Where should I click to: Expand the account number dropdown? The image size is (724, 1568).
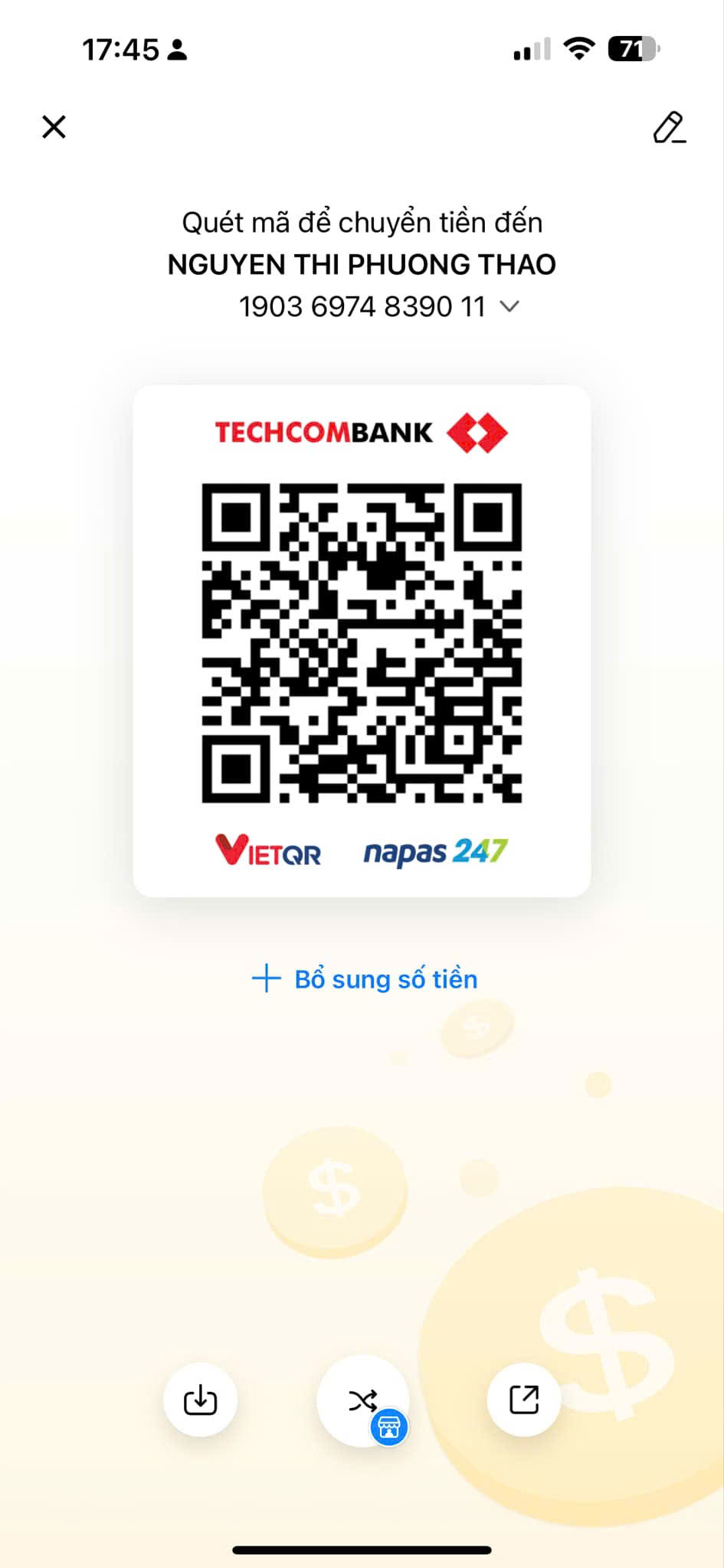click(509, 306)
